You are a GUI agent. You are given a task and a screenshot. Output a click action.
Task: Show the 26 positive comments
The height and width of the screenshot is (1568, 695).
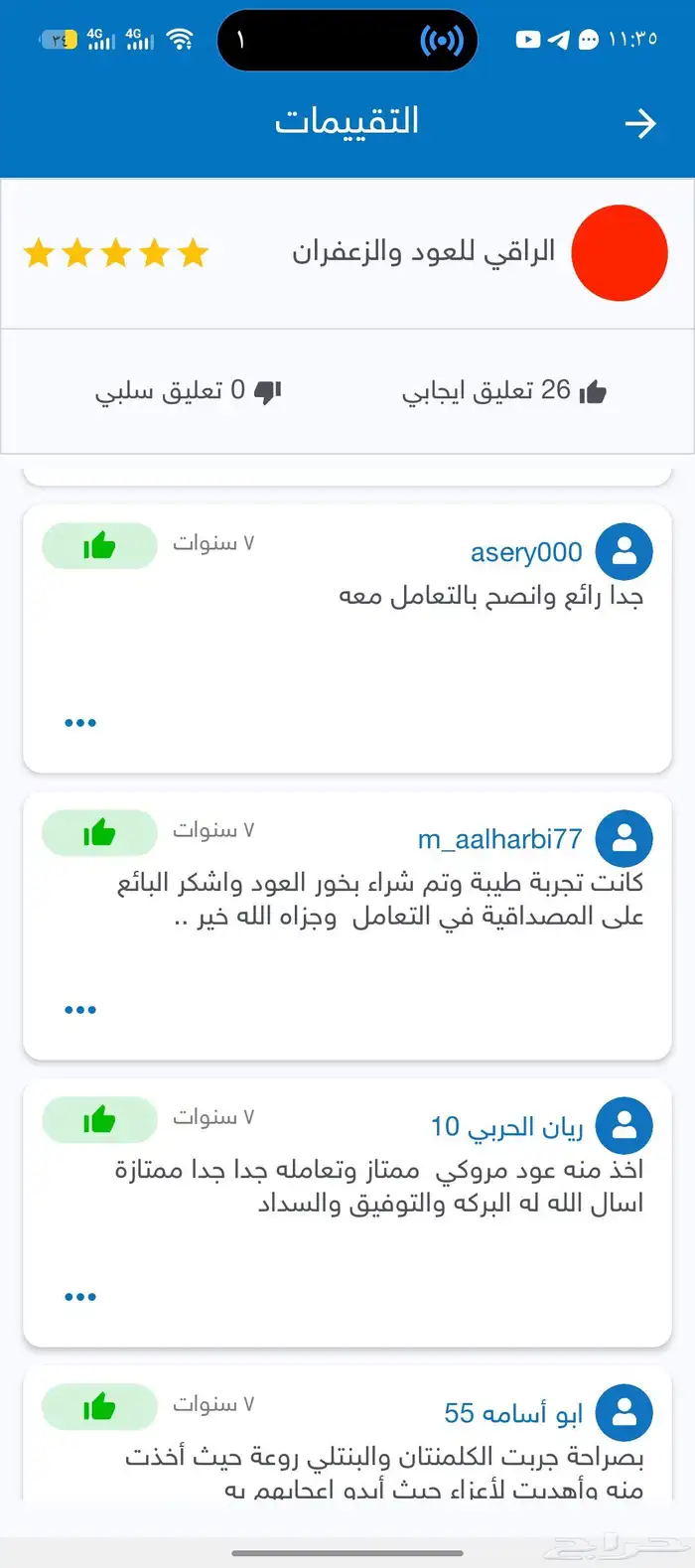503,391
